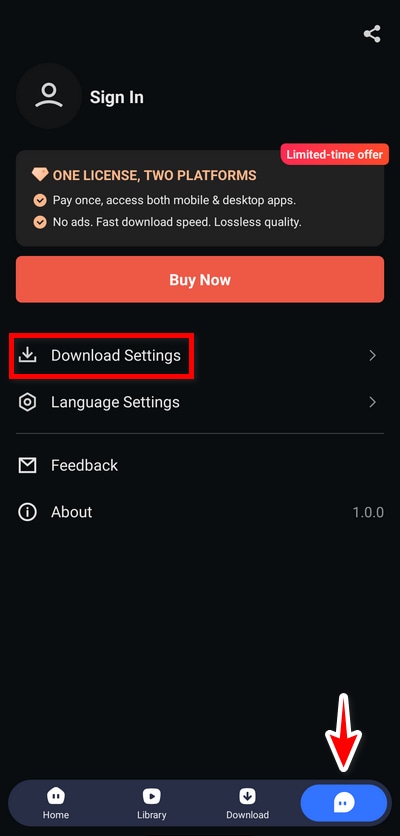Switch to the Download tab
The width and height of the screenshot is (400, 836).
(247, 803)
